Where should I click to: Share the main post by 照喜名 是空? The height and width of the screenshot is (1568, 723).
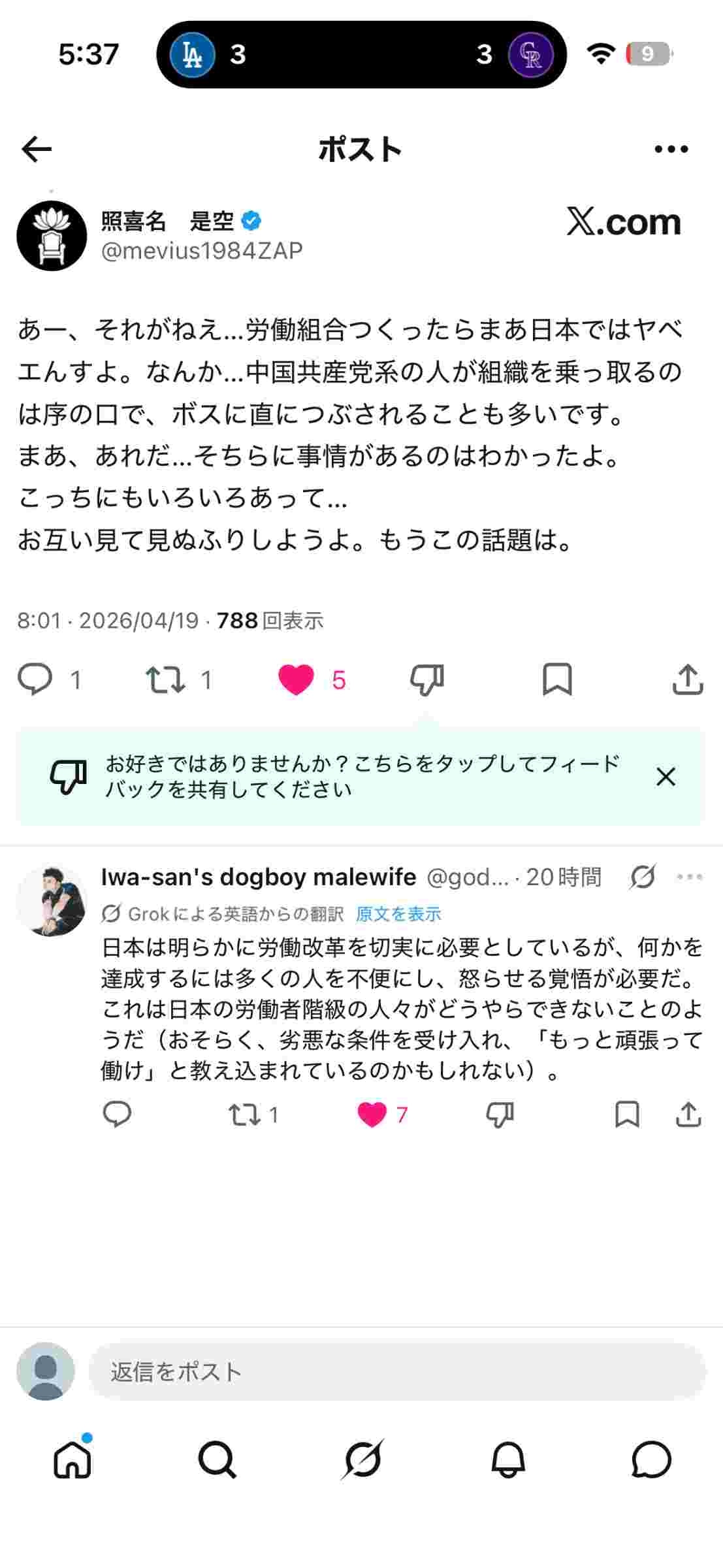(687, 679)
